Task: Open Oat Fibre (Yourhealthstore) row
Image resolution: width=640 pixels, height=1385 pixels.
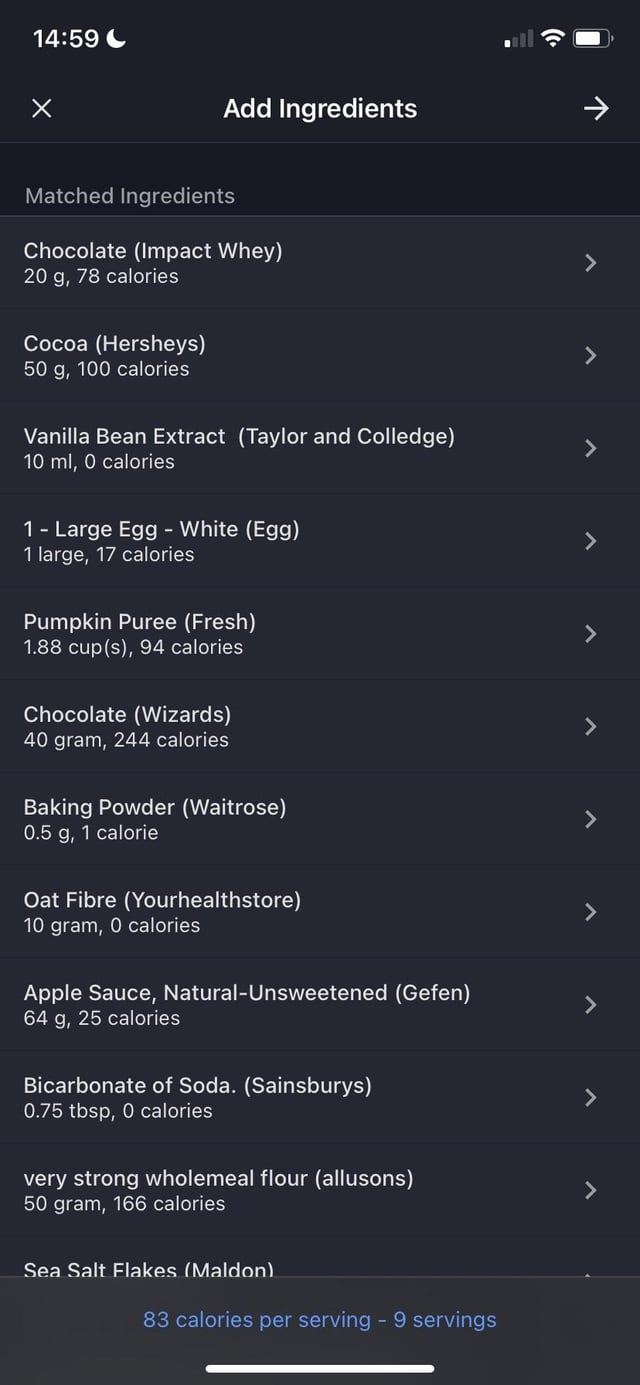Action: click(320, 912)
